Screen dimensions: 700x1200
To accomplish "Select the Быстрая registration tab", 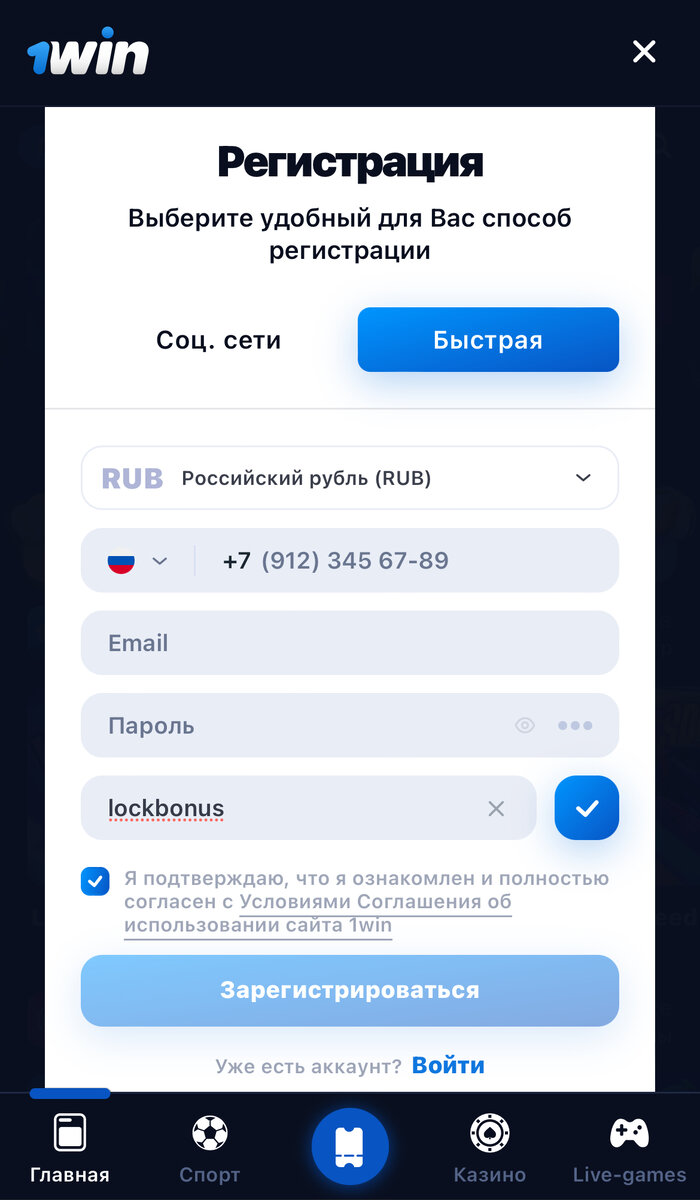I will 488,340.
